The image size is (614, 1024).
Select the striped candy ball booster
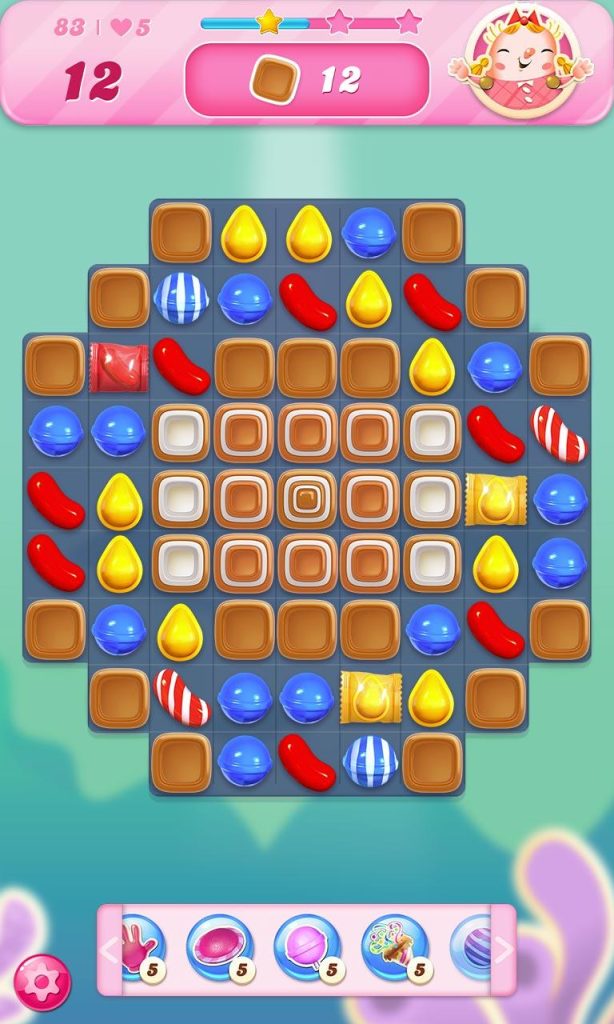click(x=472, y=948)
